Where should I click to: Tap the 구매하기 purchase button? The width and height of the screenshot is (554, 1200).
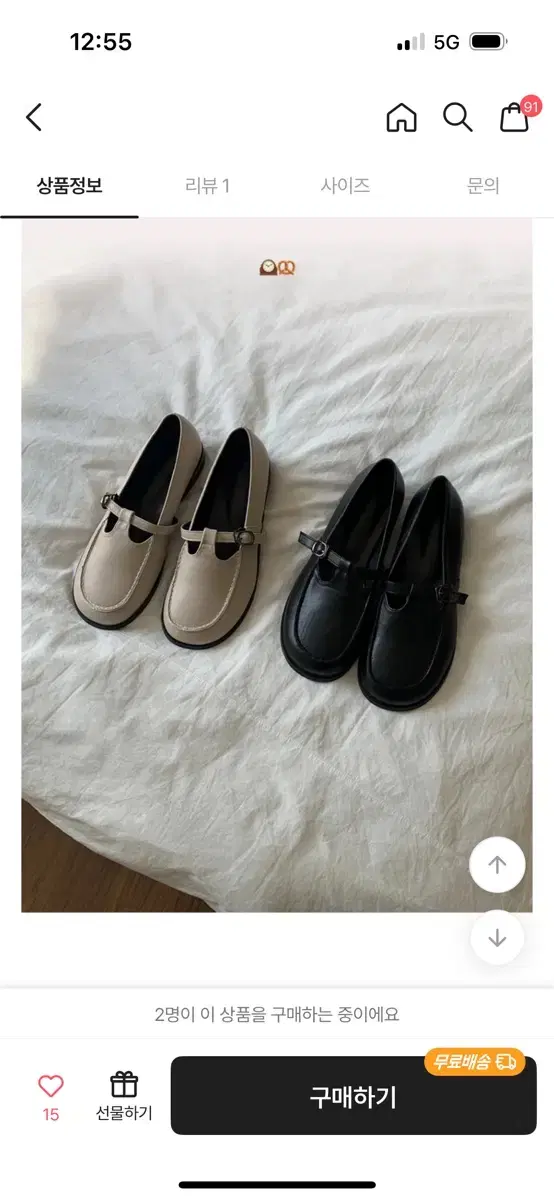353,1096
